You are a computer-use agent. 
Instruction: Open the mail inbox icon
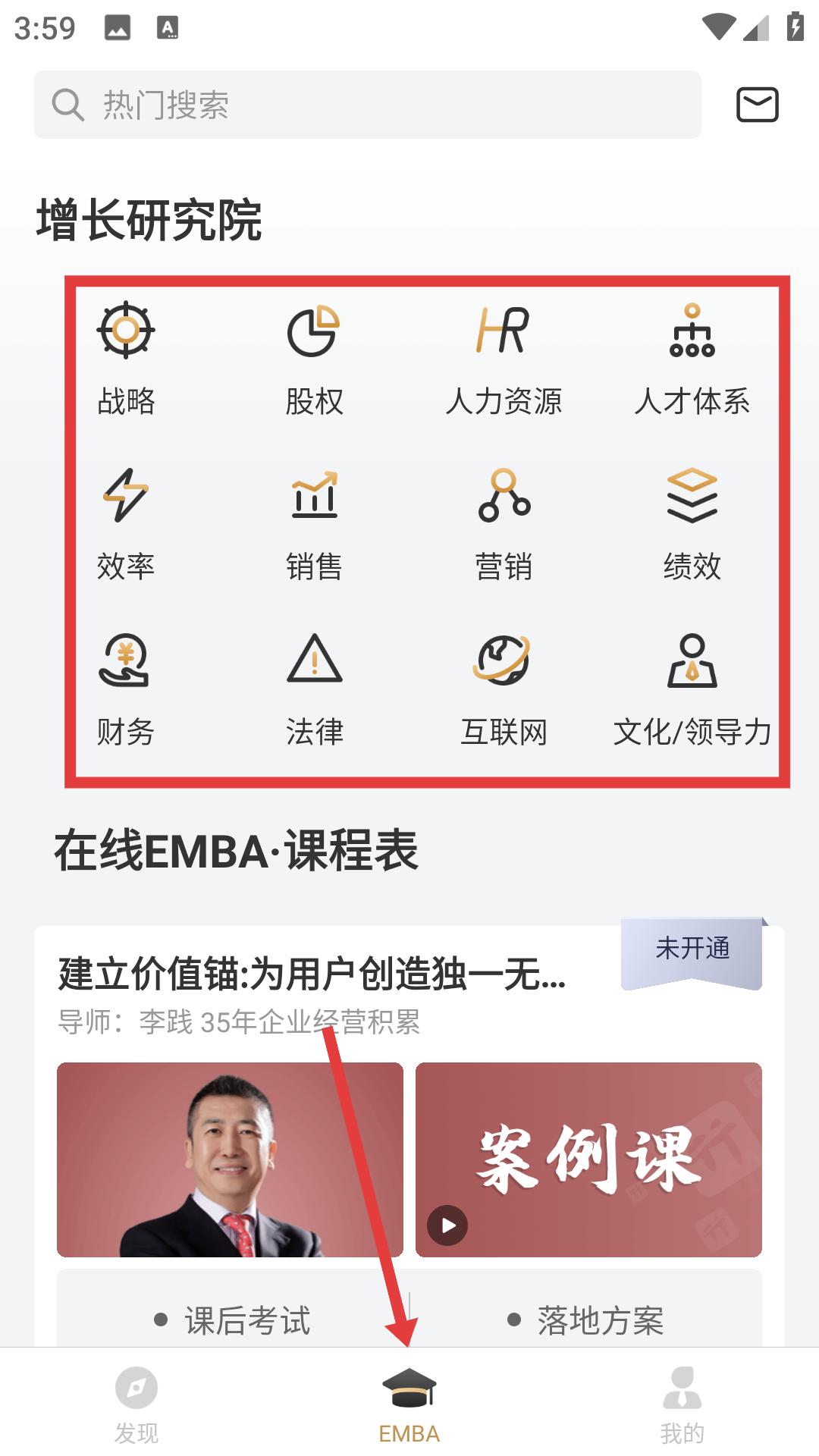tap(757, 105)
